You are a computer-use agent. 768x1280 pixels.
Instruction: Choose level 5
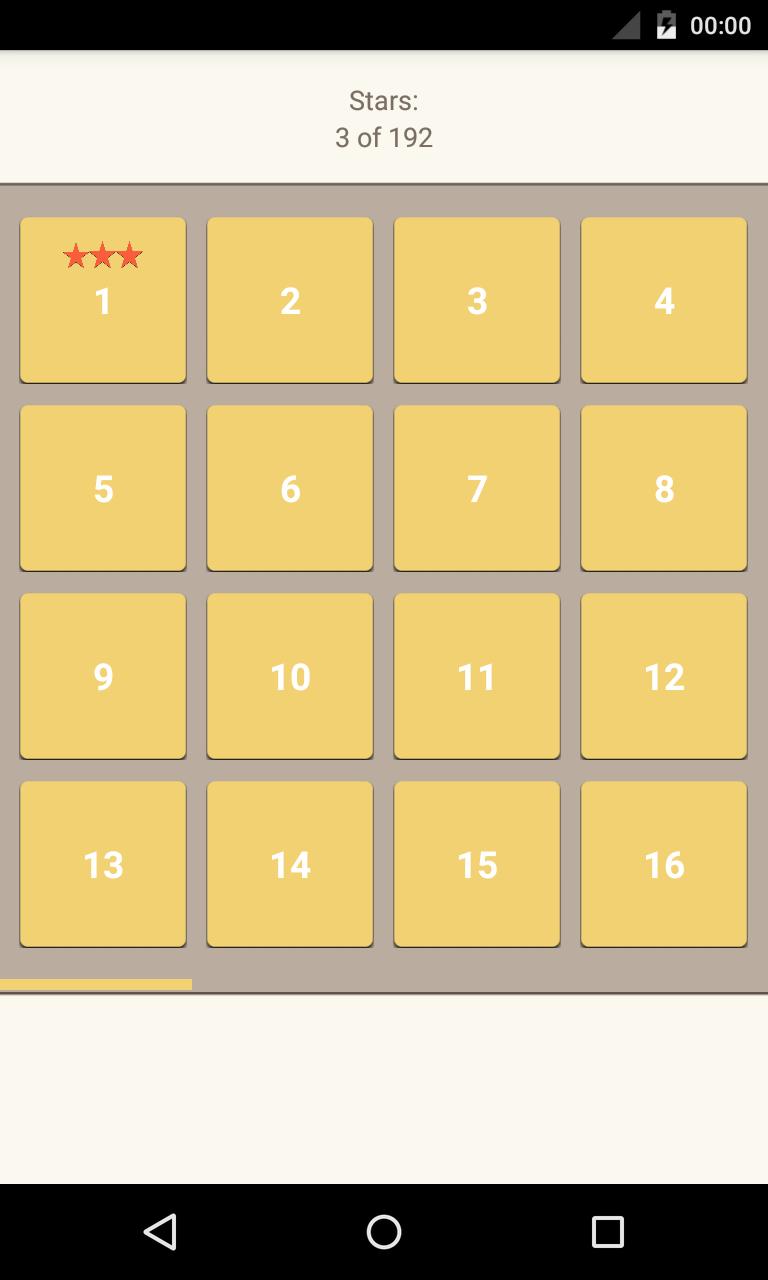pos(103,488)
